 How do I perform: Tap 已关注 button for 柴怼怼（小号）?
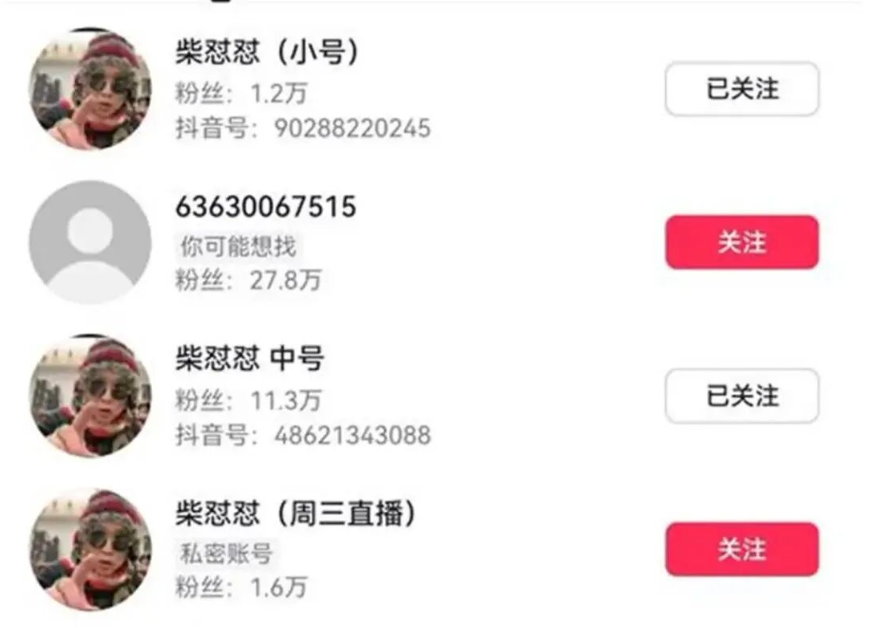pos(742,89)
